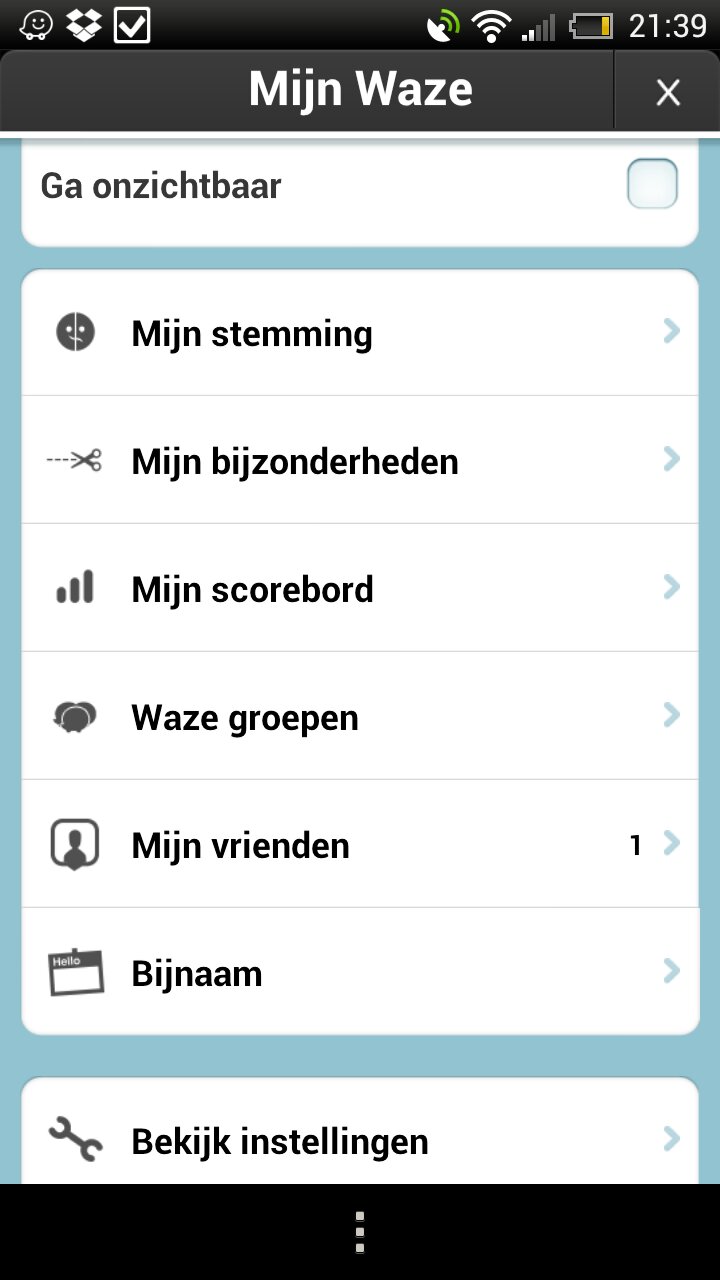This screenshot has height=1280, width=720.
Task: Click the chat bubbles icon for Waze groepen
Action: pyautogui.click(x=74, y=715)
